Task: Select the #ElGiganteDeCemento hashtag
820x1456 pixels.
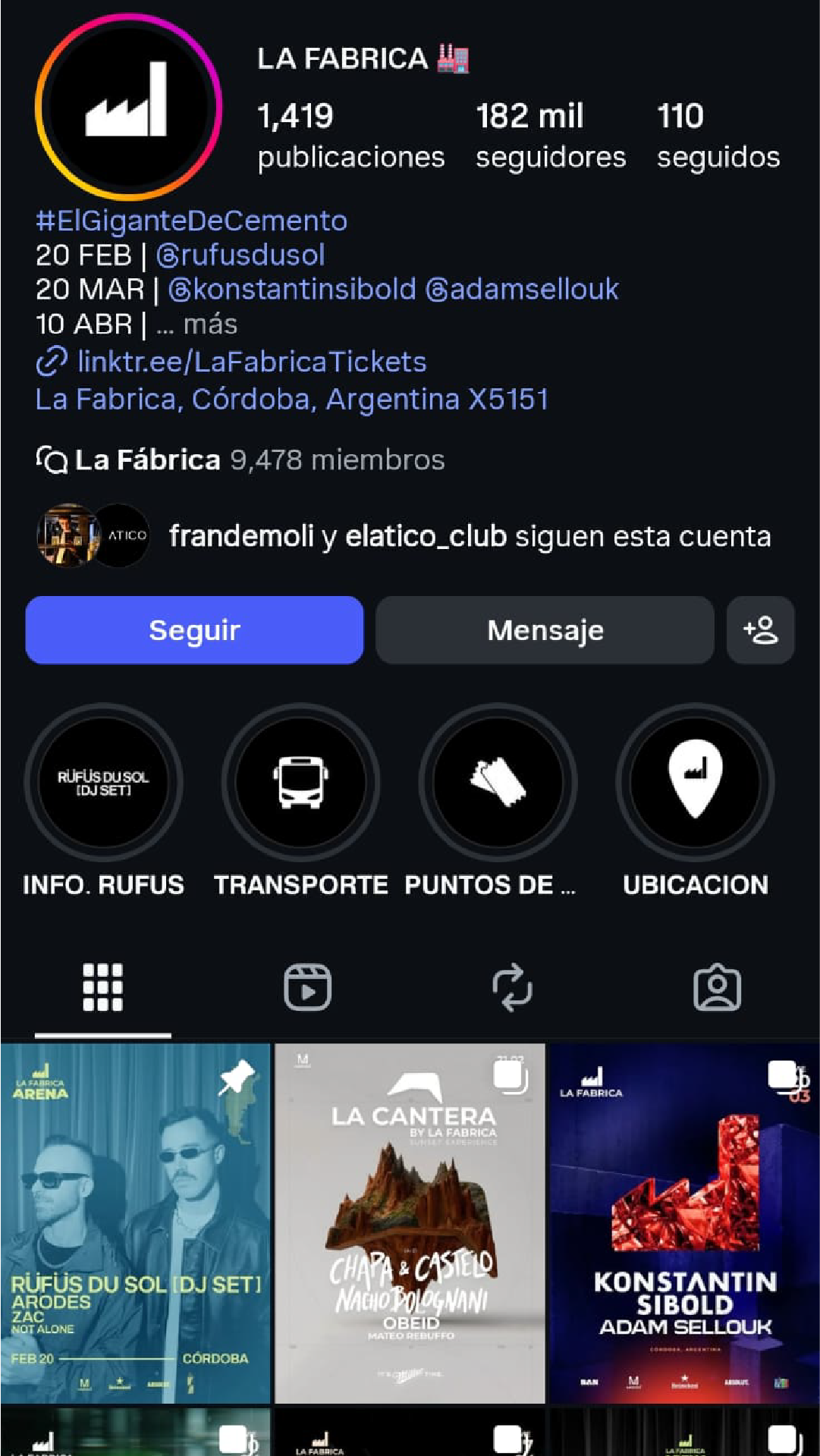Action: tap(191, 221)
